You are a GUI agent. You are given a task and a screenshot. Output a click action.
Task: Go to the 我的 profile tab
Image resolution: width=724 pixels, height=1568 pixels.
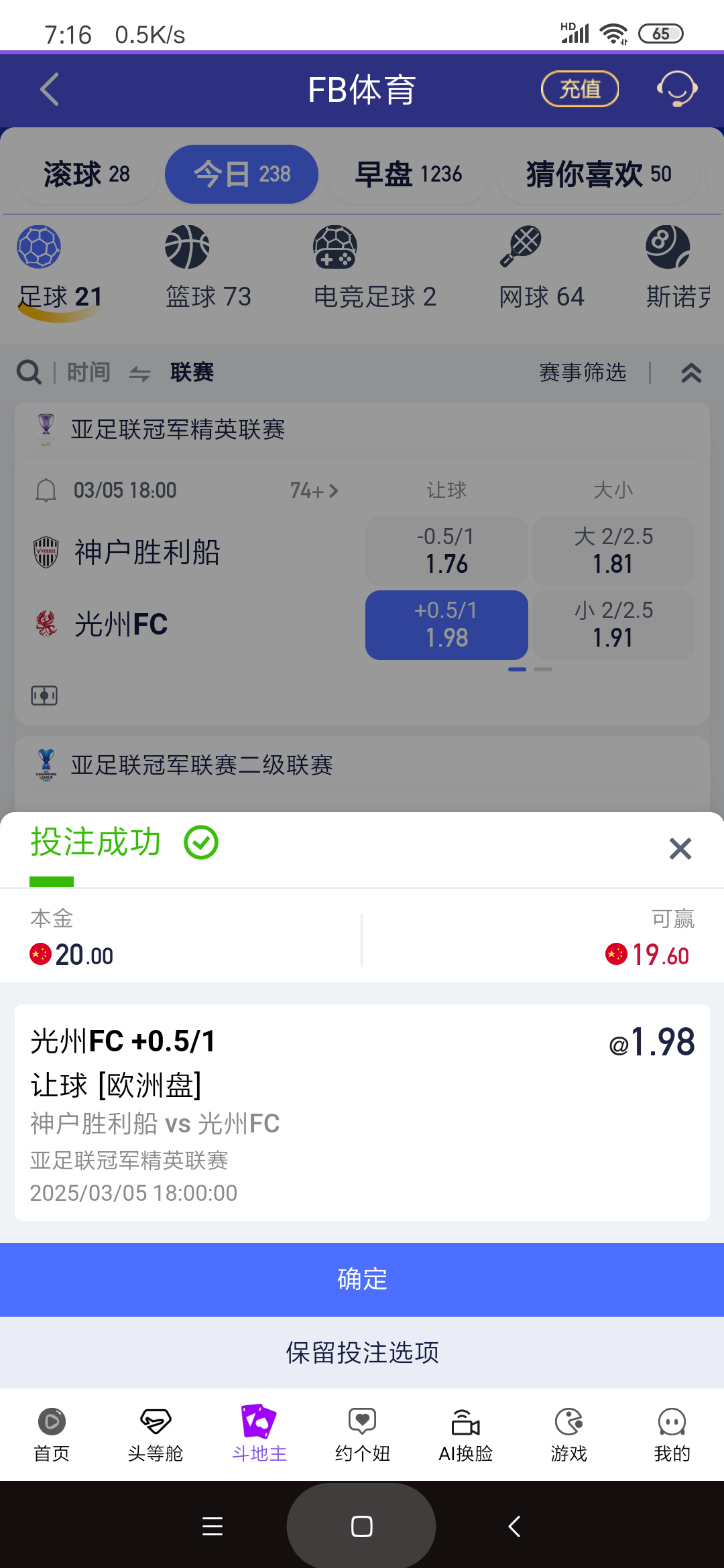pyautogui.click(x=672, y=1434)
